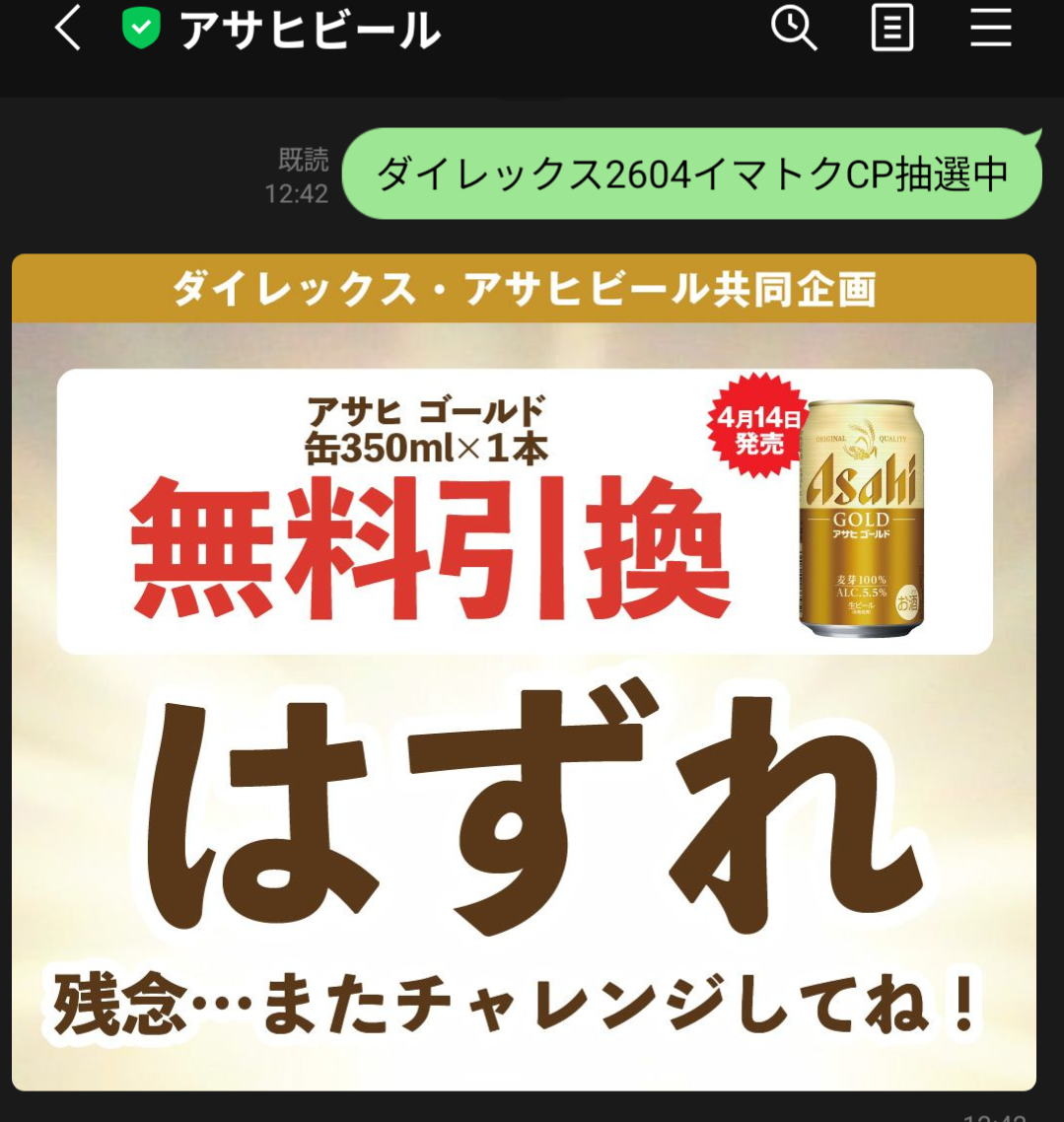Open the はずれ campaign result image
Screen dimensions: 1064x1122
pyautogui.click(x=524, y=671)
